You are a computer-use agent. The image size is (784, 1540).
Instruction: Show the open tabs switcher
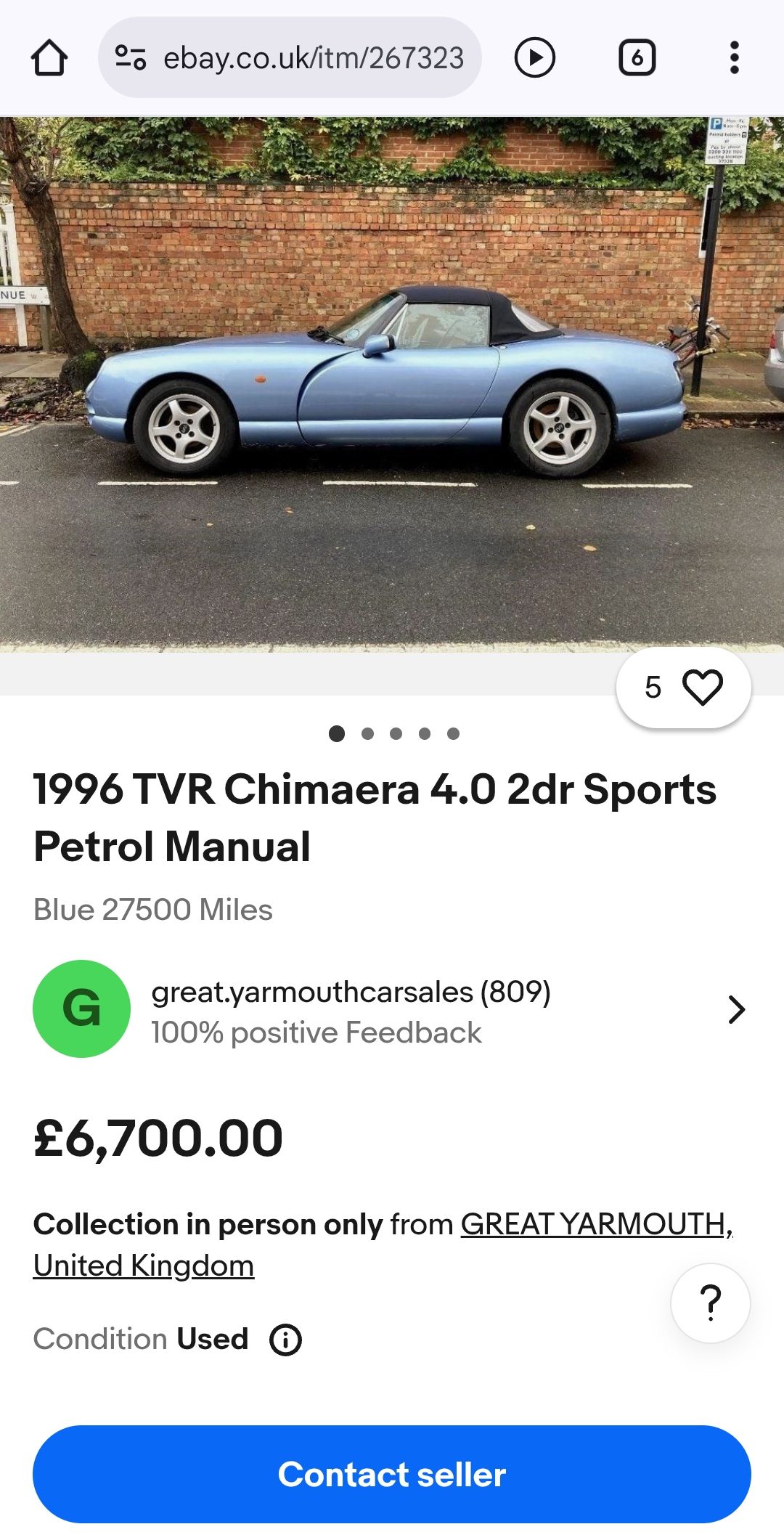coord(637,58)
